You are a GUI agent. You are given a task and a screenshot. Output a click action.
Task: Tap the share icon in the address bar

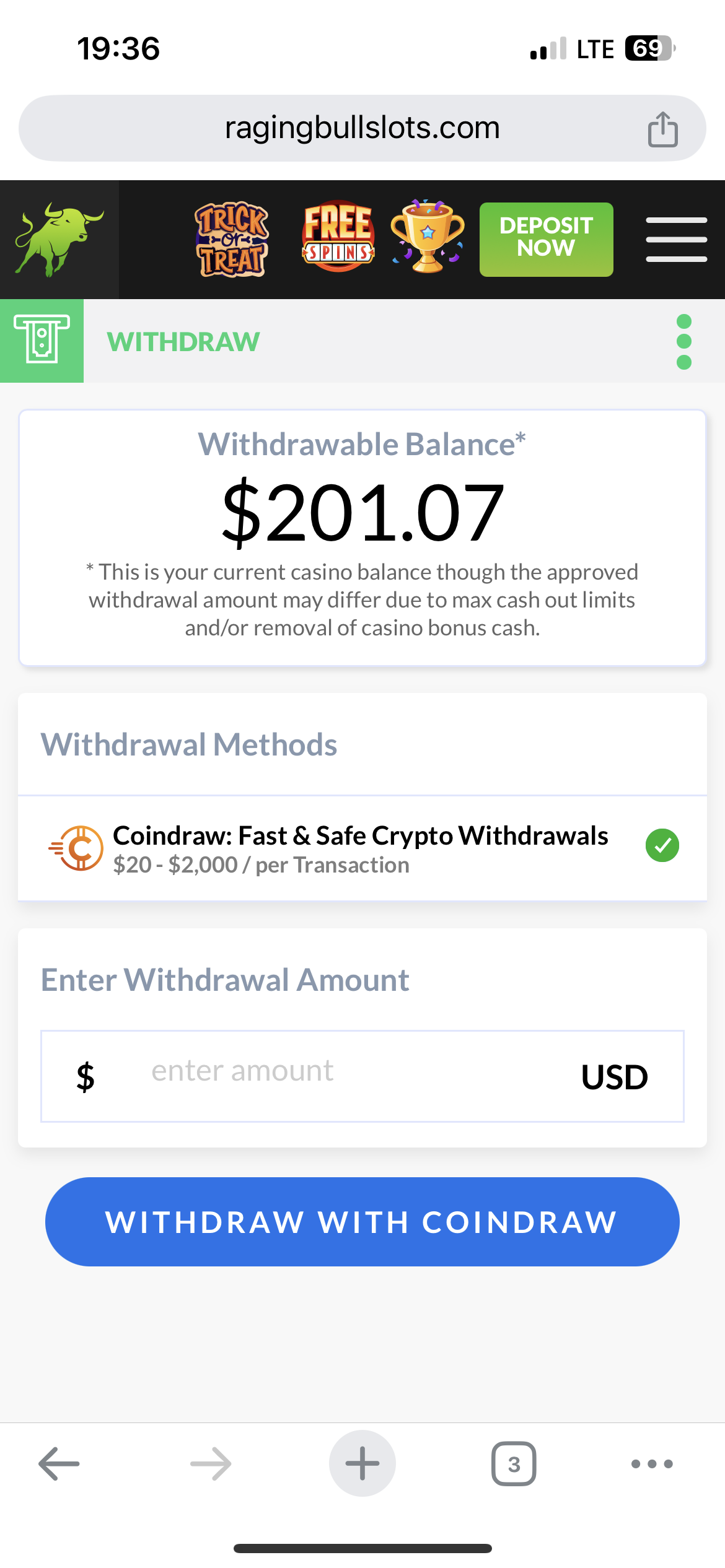662,129
